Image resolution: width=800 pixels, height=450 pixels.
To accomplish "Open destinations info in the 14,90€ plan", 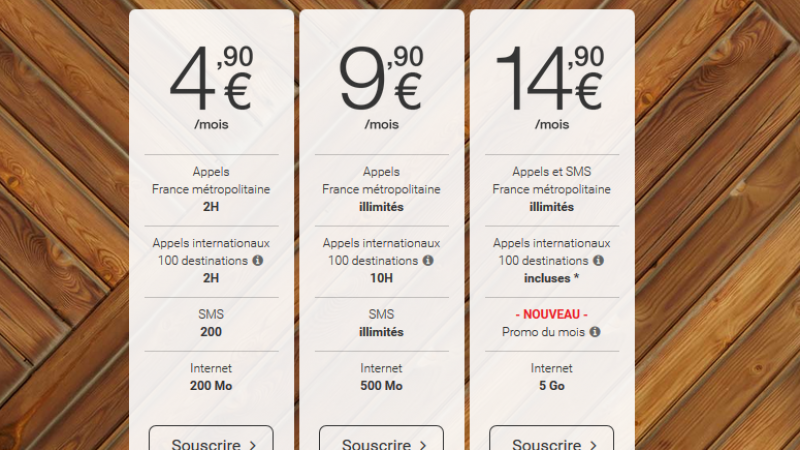I will [x=598, y=261].
